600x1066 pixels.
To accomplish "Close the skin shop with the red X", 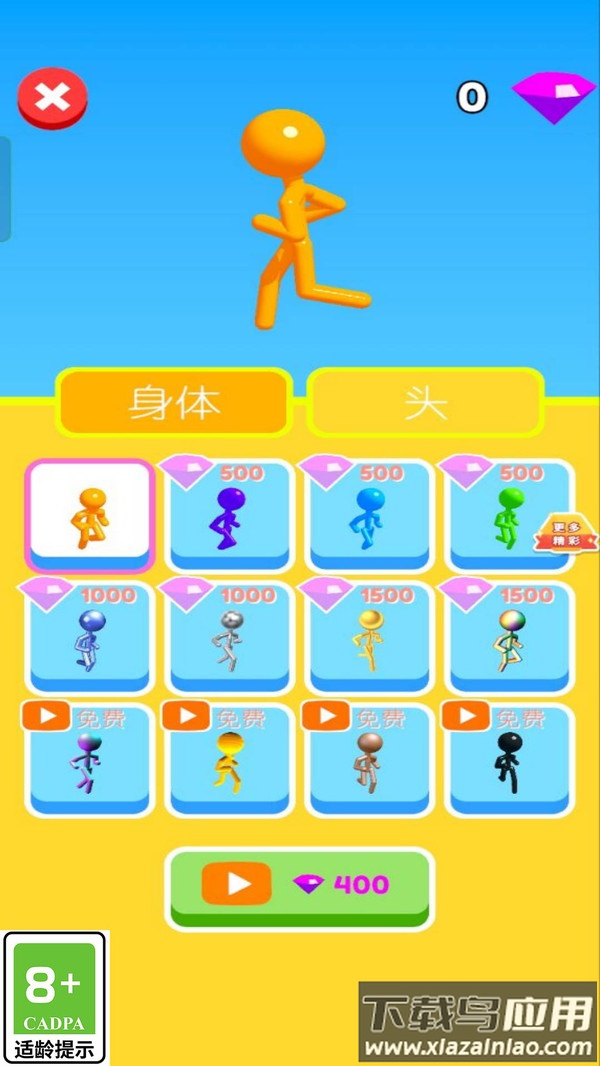I will [52, 97].
